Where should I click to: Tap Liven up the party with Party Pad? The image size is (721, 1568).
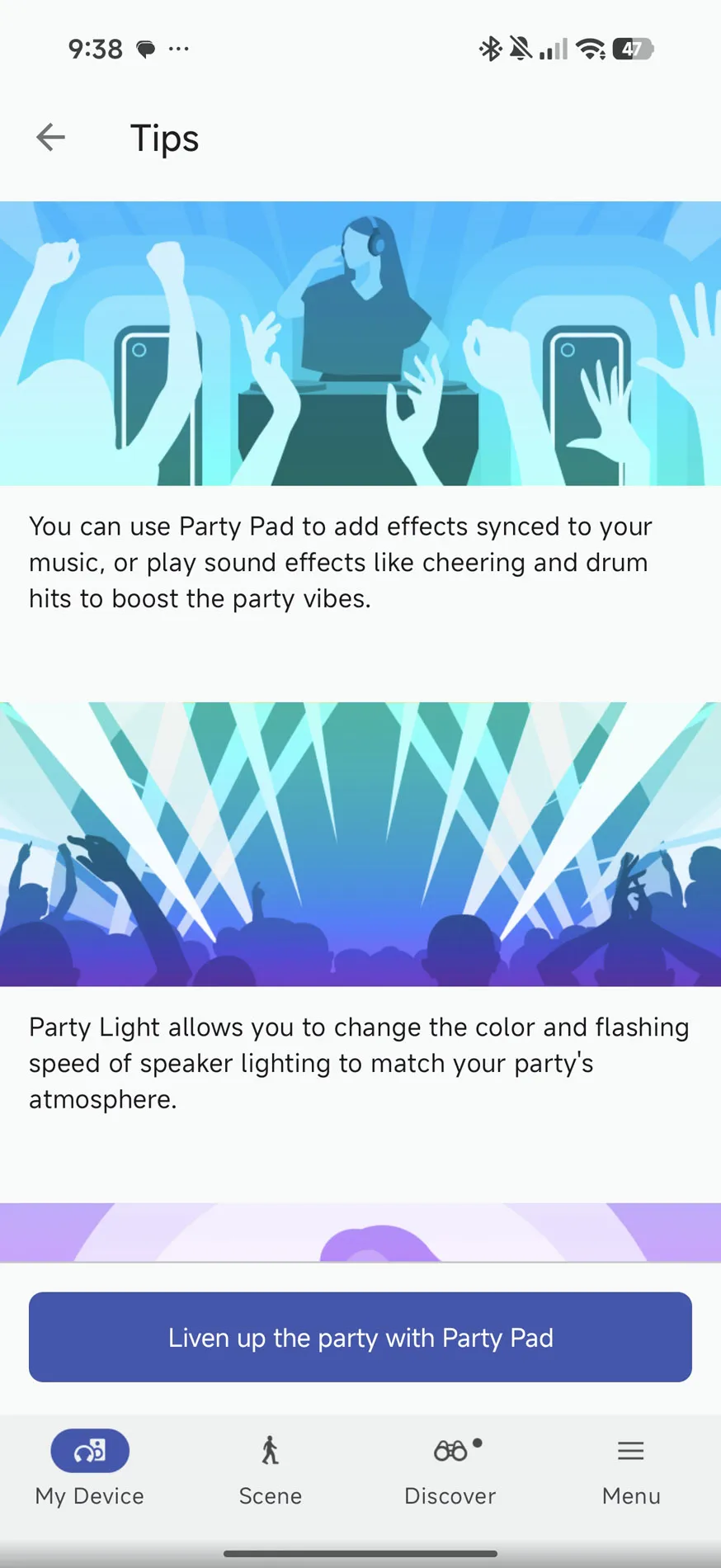360,1337
